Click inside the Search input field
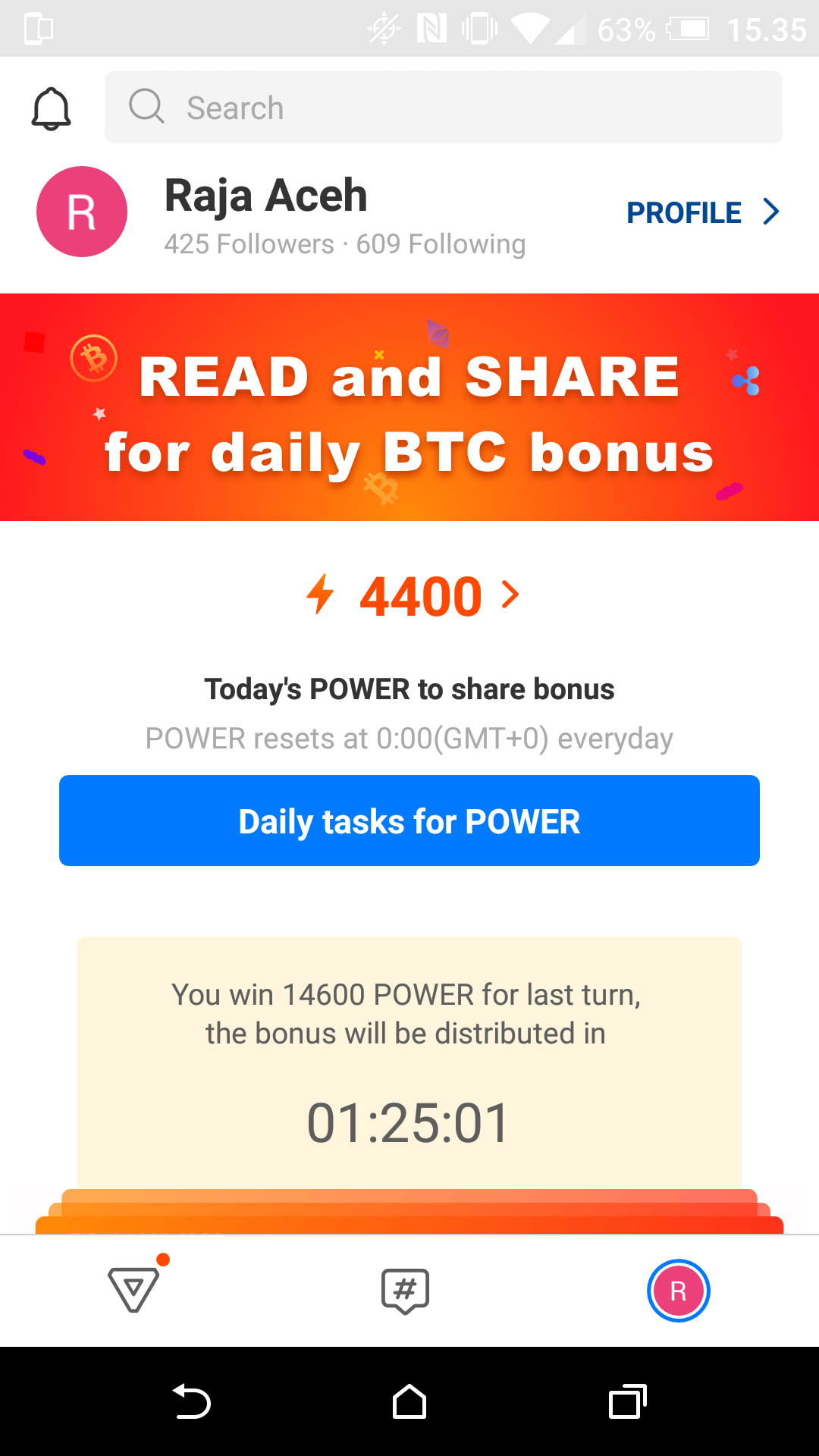This screenshot has width=819, height=1456. coord(444,107)
